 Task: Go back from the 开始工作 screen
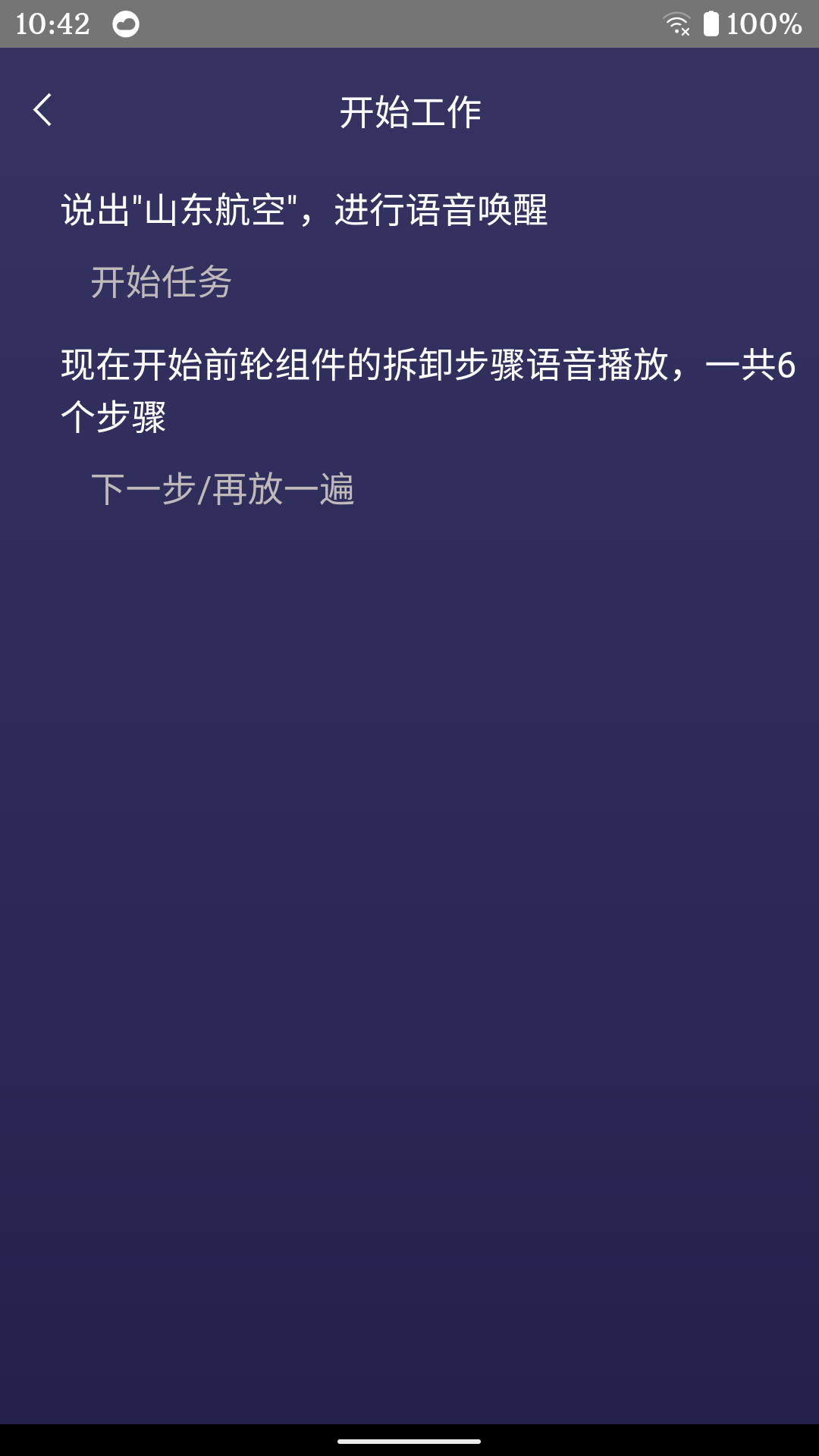[x=43, y=111]
